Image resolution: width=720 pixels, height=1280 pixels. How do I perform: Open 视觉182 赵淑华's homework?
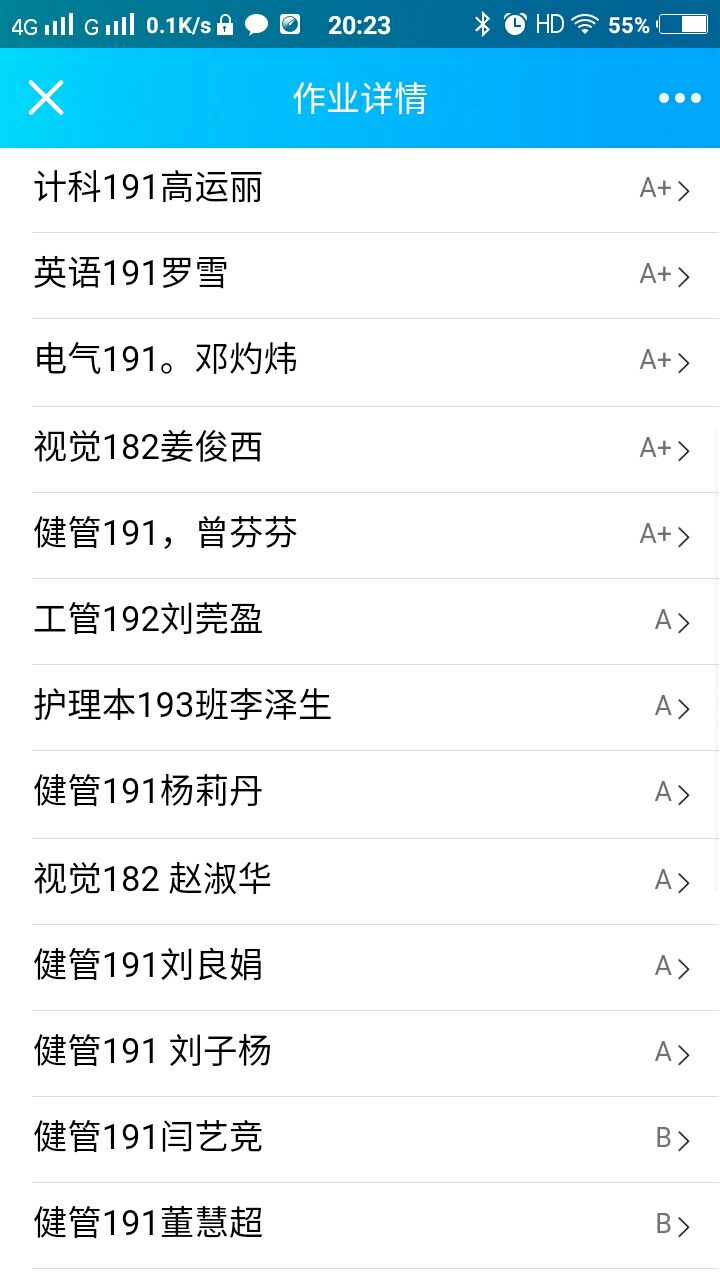click(360, 880)
